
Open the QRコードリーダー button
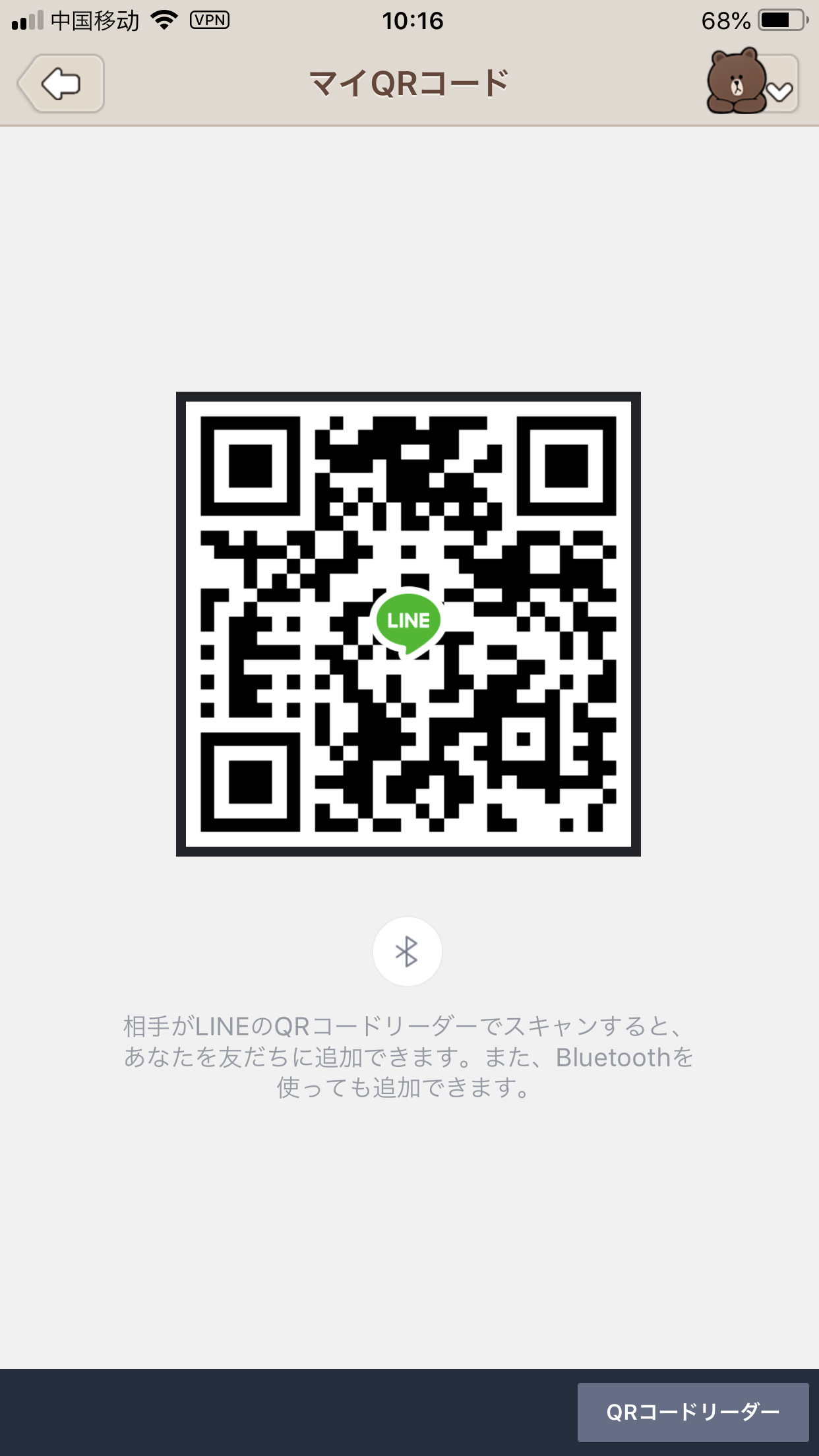[x=692, y=1412]
